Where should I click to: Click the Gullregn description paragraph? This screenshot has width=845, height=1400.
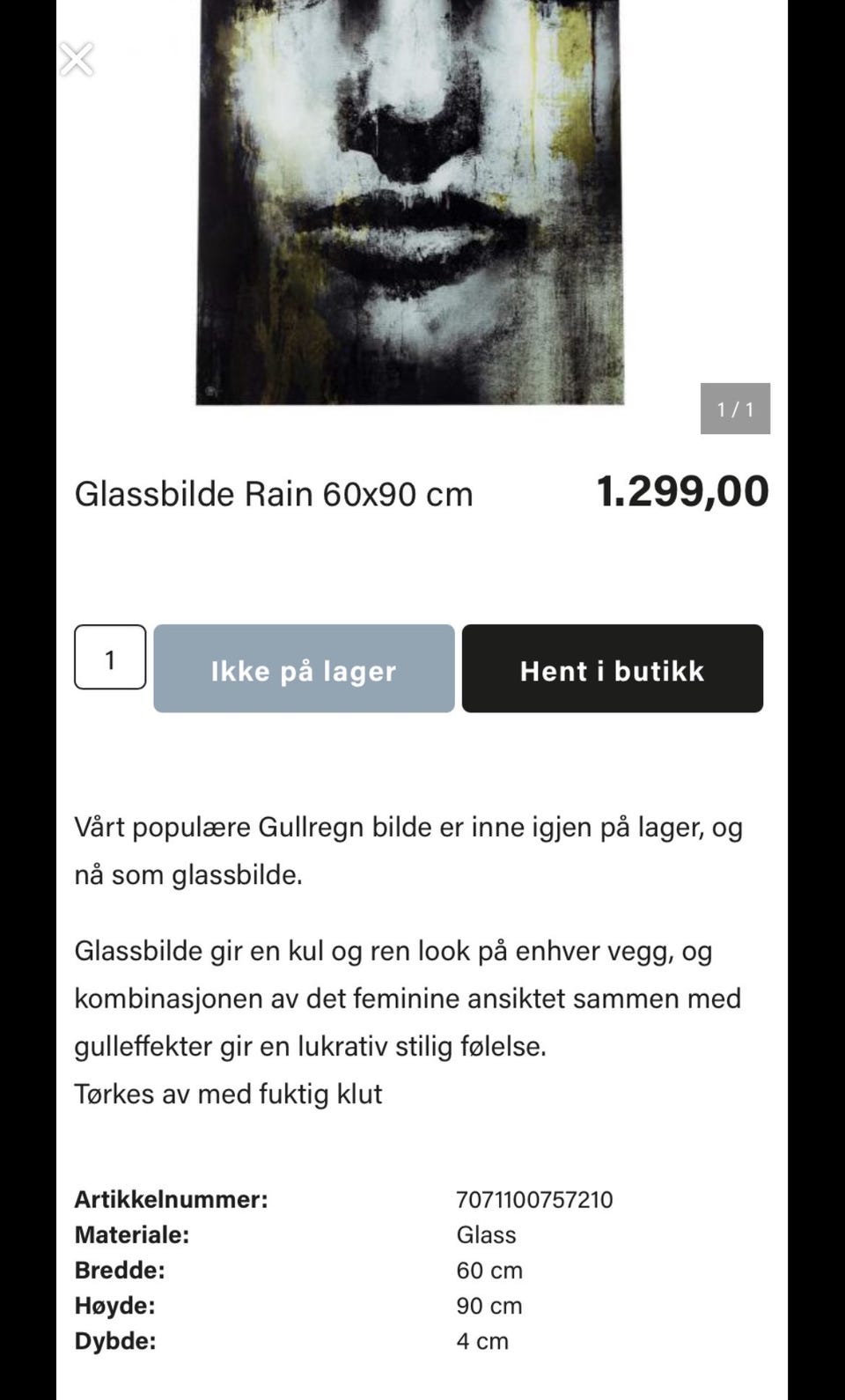(408, 850)
